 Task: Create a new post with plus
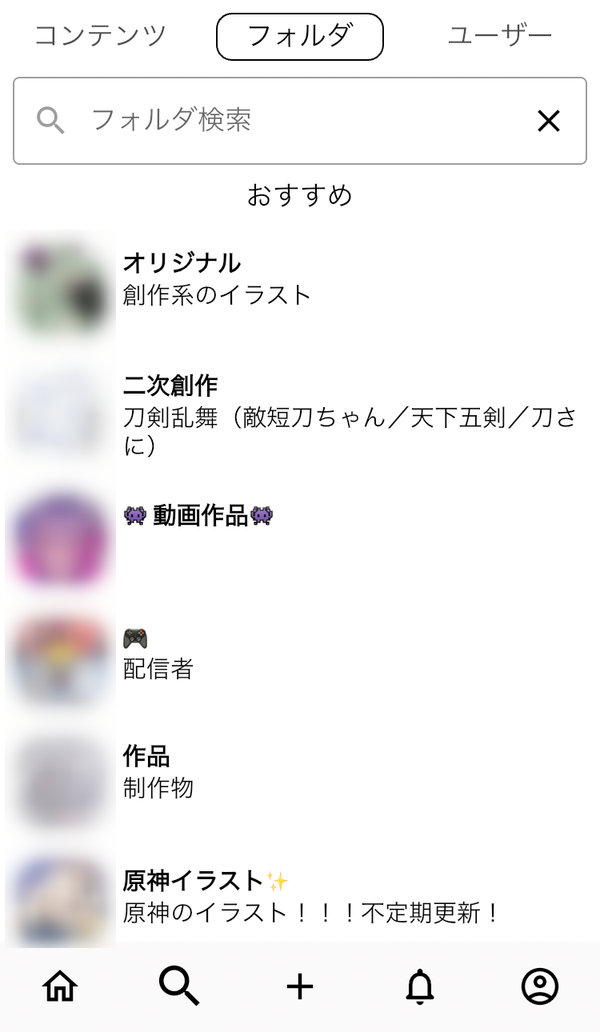300,987
